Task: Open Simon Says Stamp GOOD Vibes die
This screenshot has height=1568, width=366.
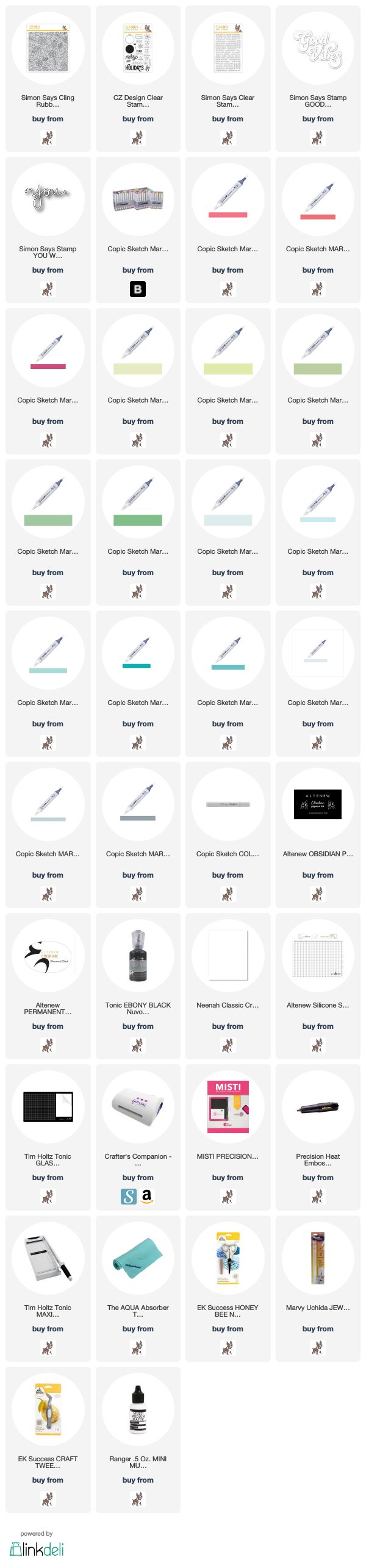Action: click(318, 49)
